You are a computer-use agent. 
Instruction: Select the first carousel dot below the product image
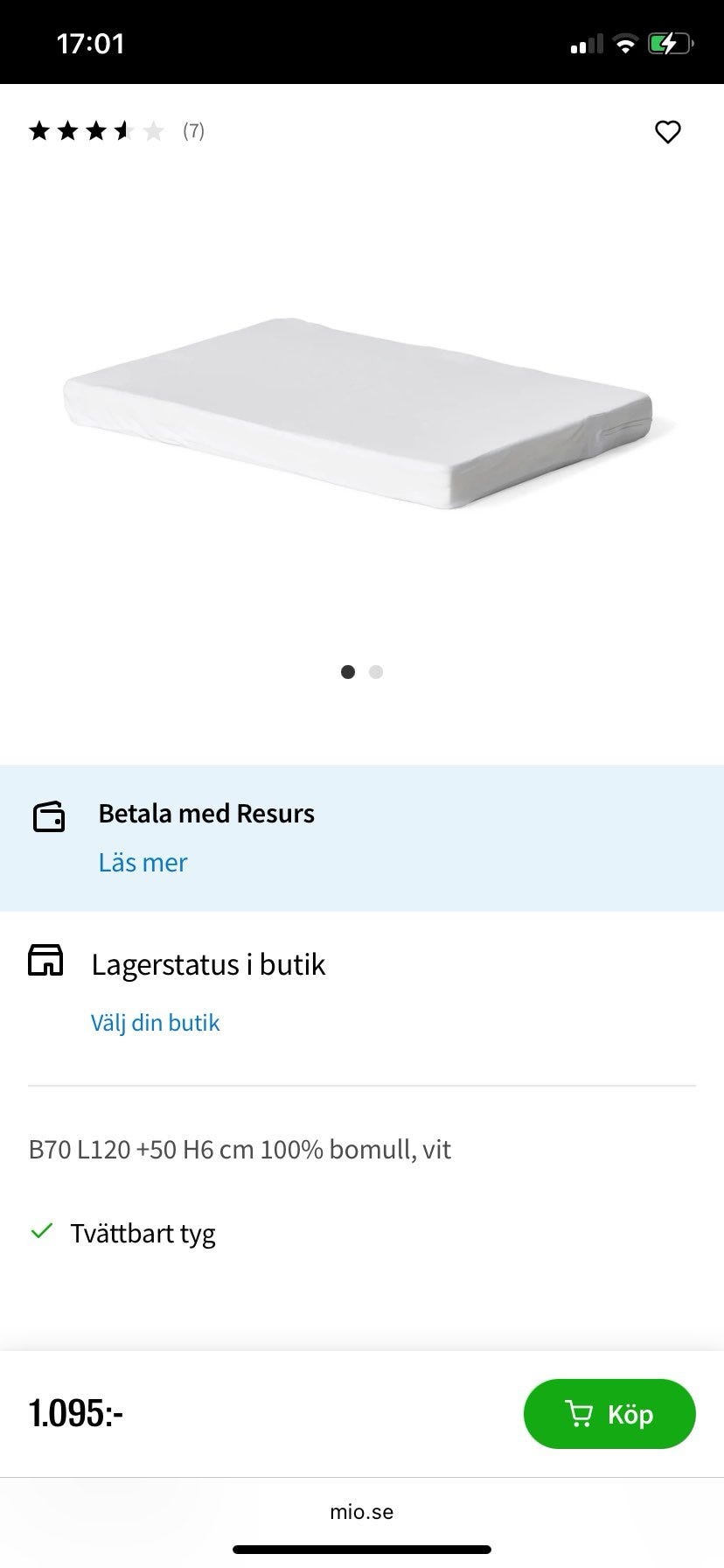347,671
